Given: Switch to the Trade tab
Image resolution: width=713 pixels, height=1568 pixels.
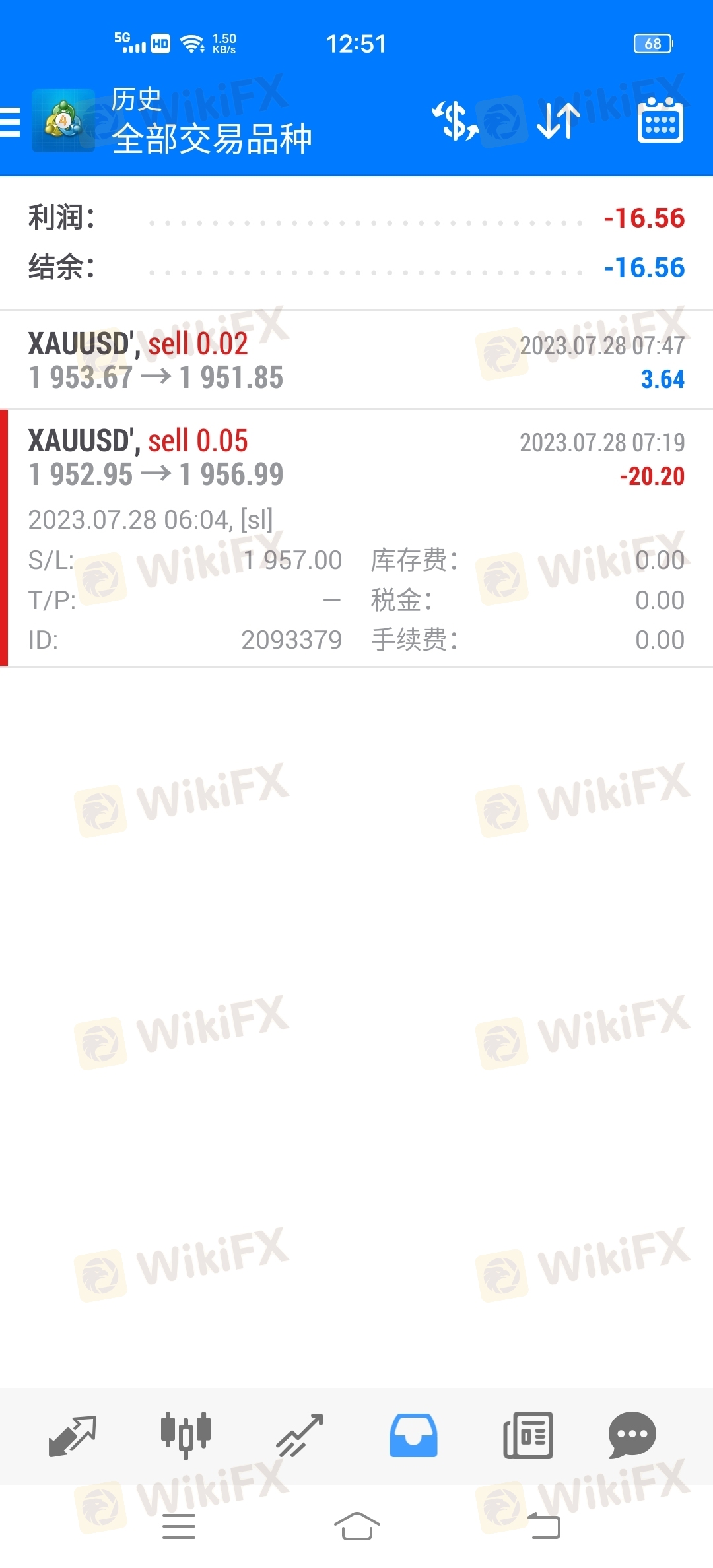Looking at the screenshot, I should tap(300, 1435).
